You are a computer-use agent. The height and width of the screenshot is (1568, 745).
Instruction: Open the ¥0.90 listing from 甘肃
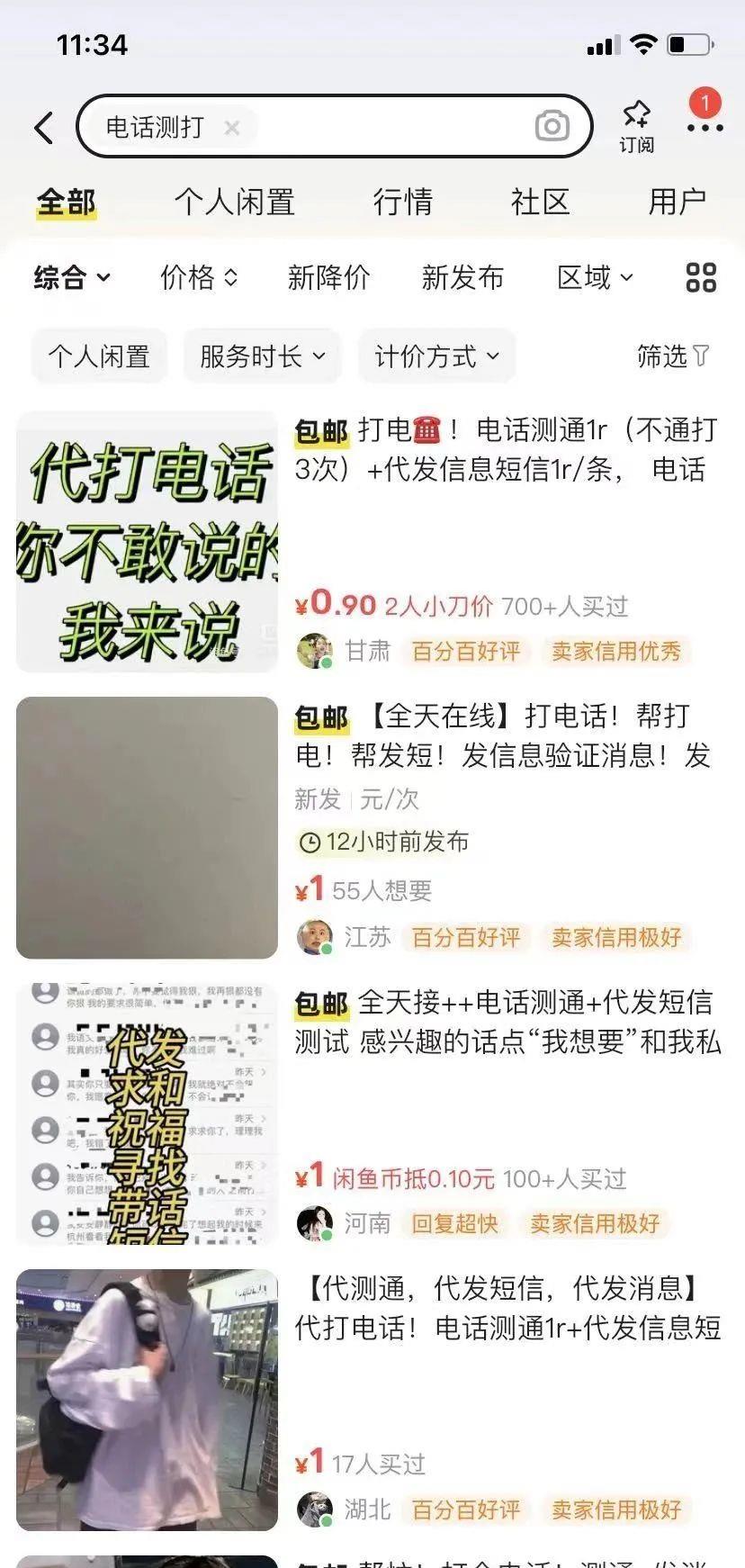(x=372, y=542)
